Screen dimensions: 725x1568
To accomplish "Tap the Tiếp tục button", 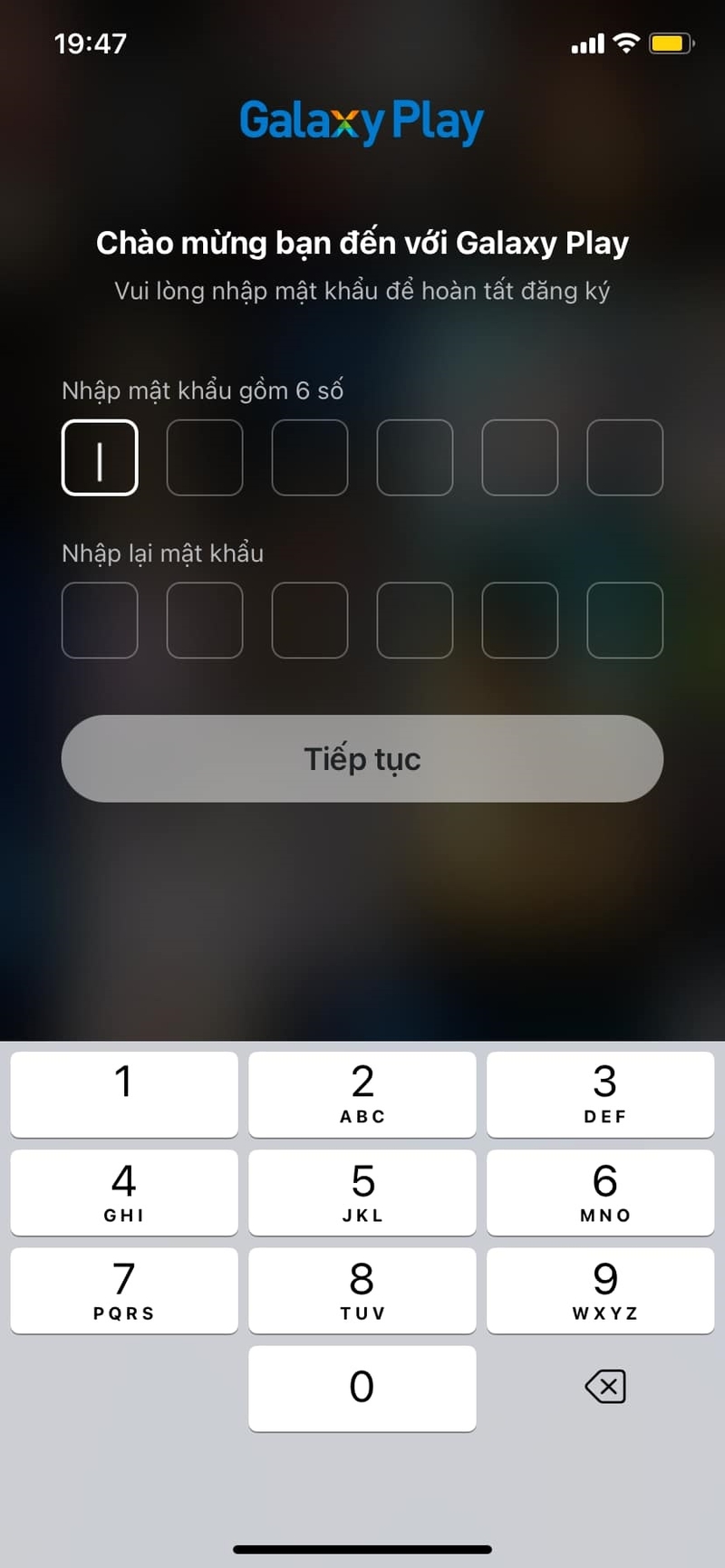I will tap(362, 759).
